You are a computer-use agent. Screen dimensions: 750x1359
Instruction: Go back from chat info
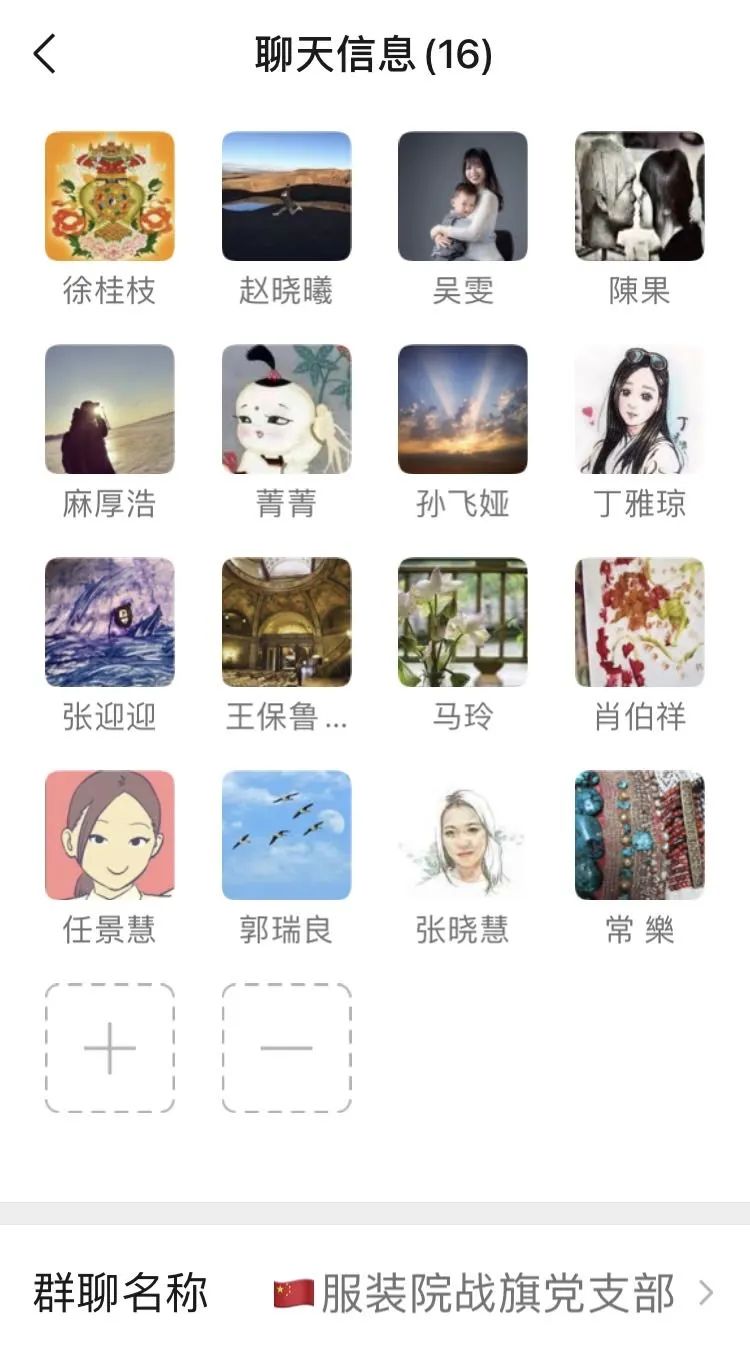pos(45,54)
